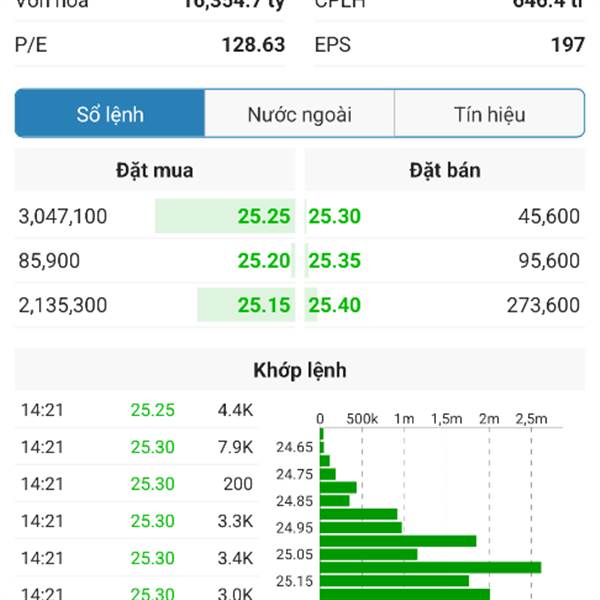Screen dimensions: 600x600
Task: Open the Nước ngoài tab
Action: [299, 114]
